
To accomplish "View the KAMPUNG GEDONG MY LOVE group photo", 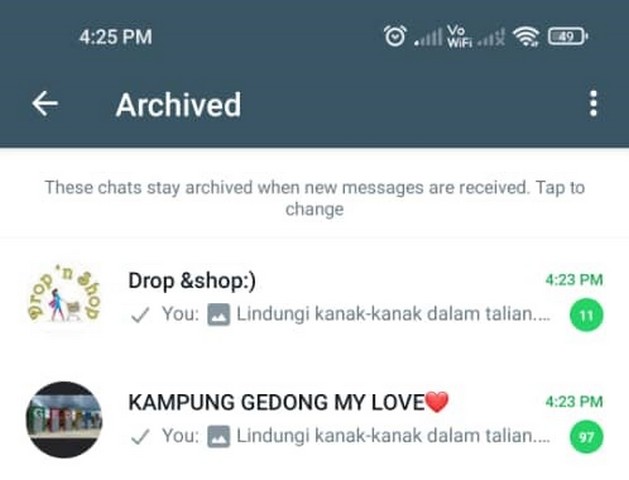I will click(63, 419).
